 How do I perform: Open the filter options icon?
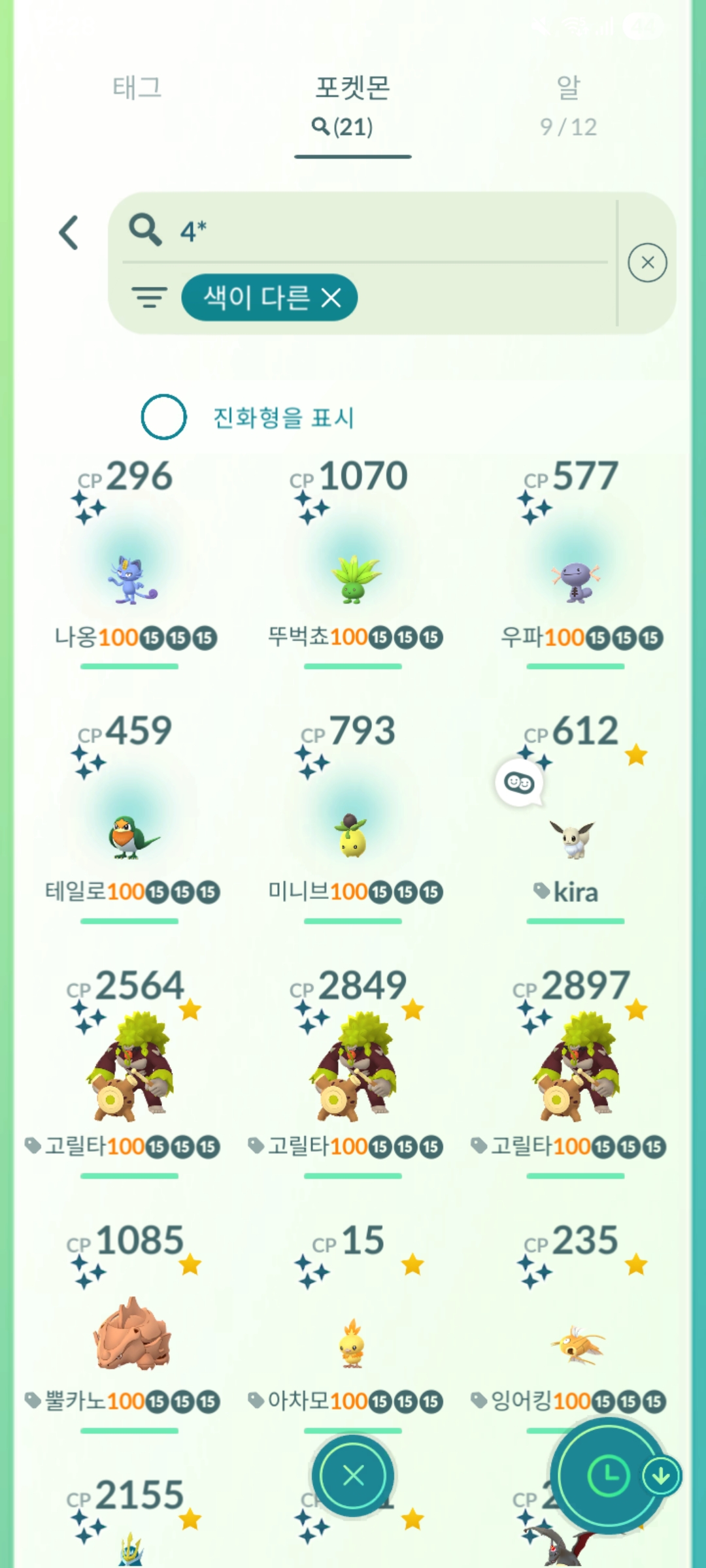coord(149,298)
